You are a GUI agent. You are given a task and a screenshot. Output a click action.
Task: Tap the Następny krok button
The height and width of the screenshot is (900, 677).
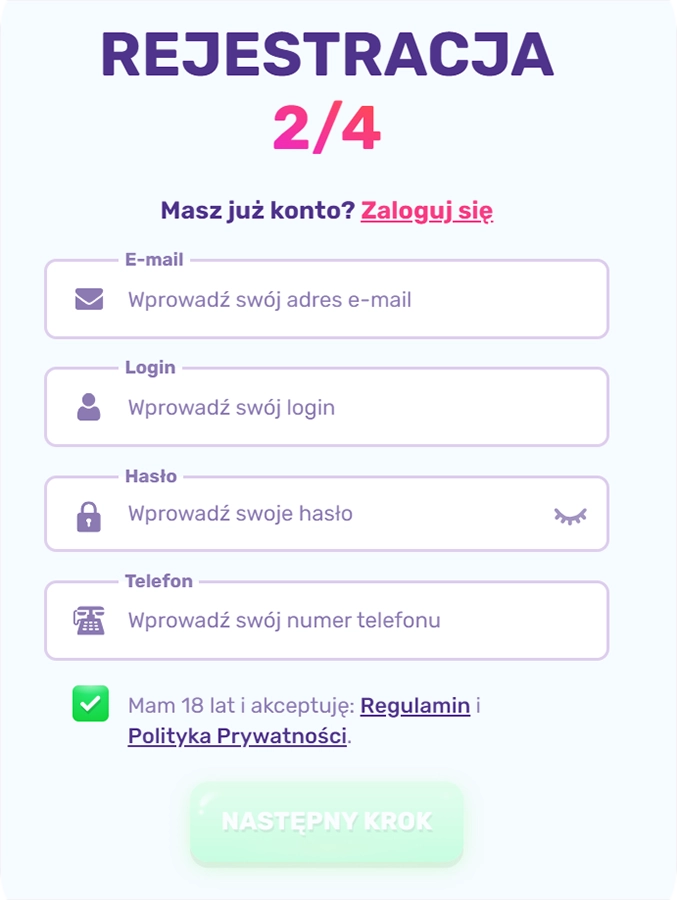pyautogui.click(x=327, y=822)
